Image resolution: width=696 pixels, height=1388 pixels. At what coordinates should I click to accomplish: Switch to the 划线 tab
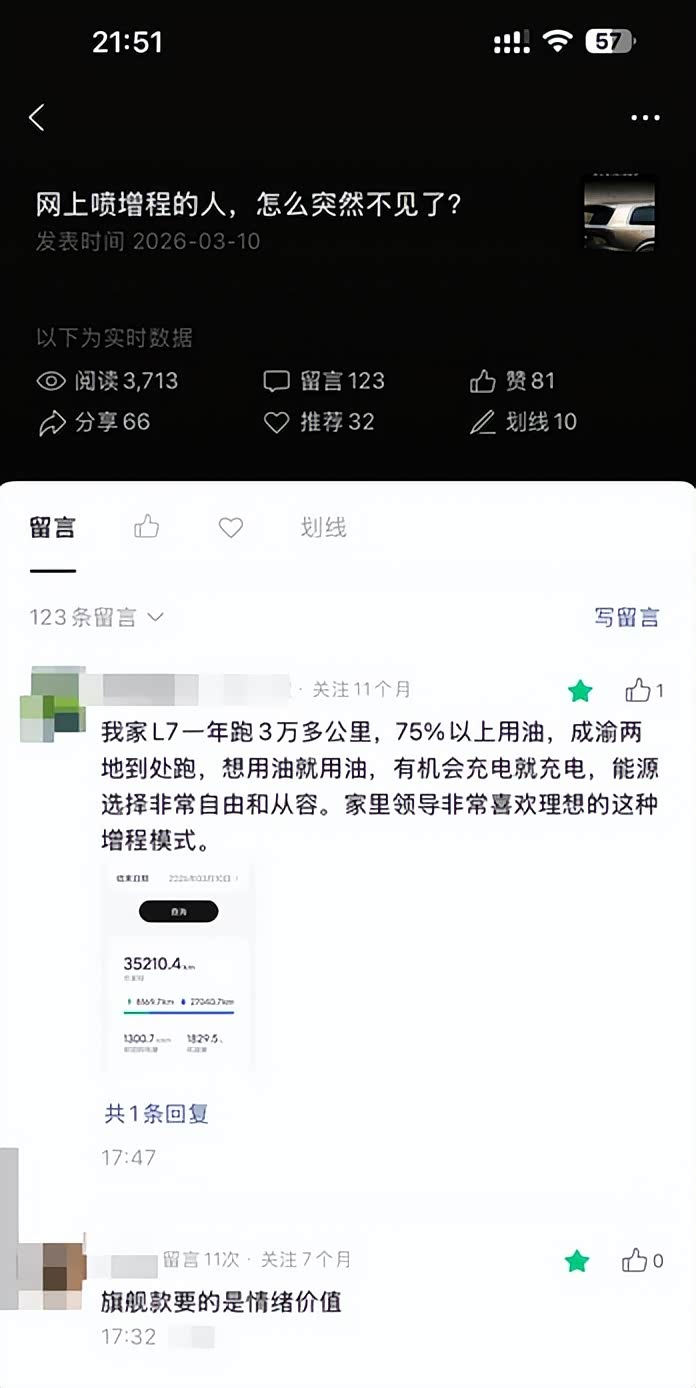pyautogui.click(x=323, y=527)
